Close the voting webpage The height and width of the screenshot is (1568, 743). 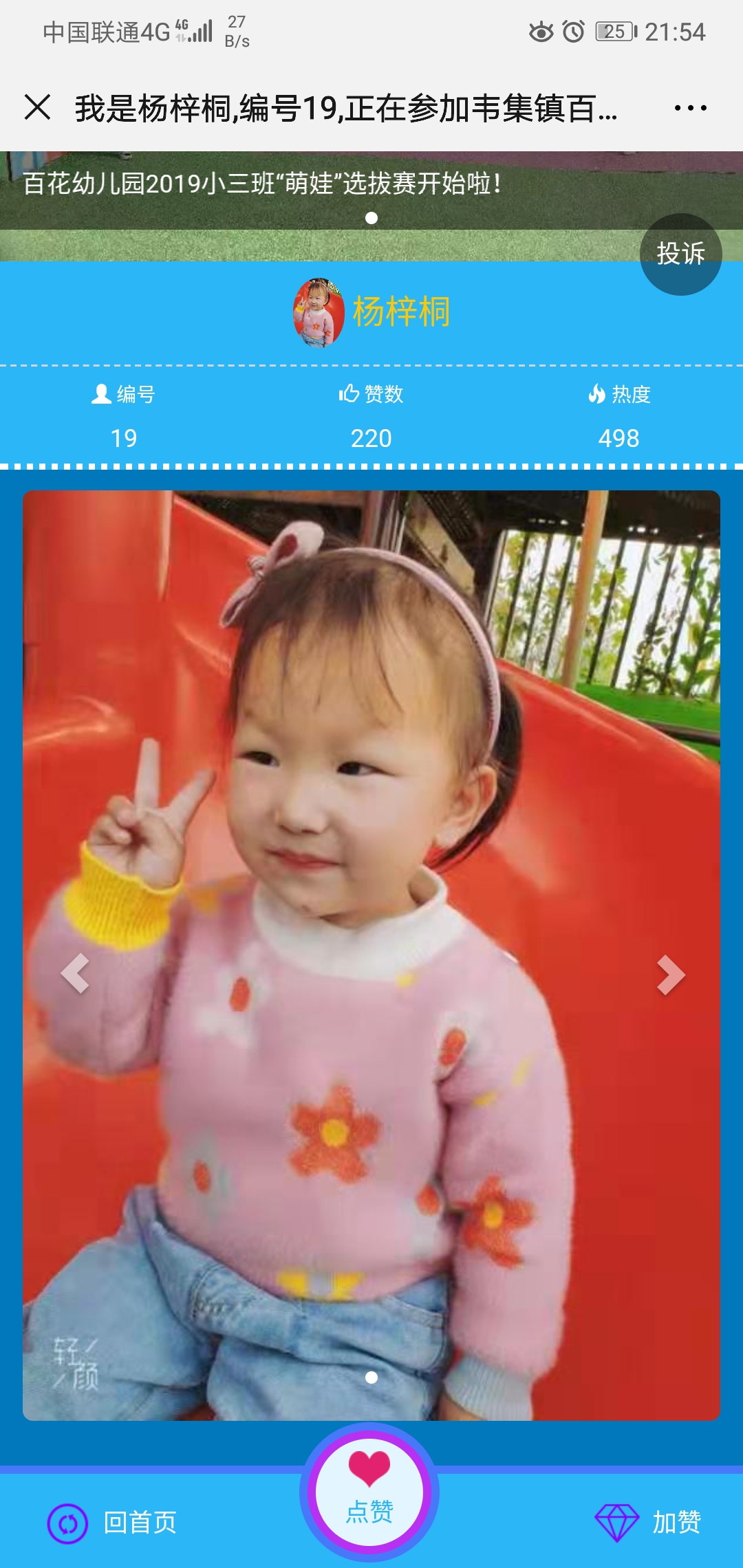[37, 108]
